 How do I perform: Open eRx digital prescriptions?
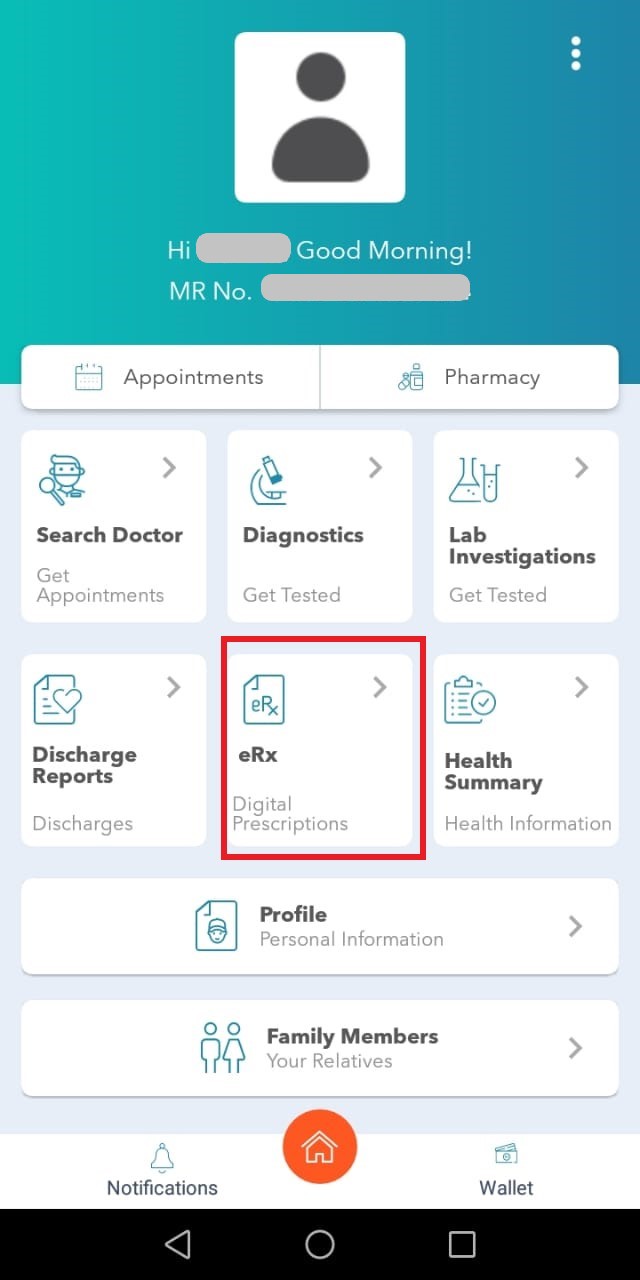pos(319,749)
